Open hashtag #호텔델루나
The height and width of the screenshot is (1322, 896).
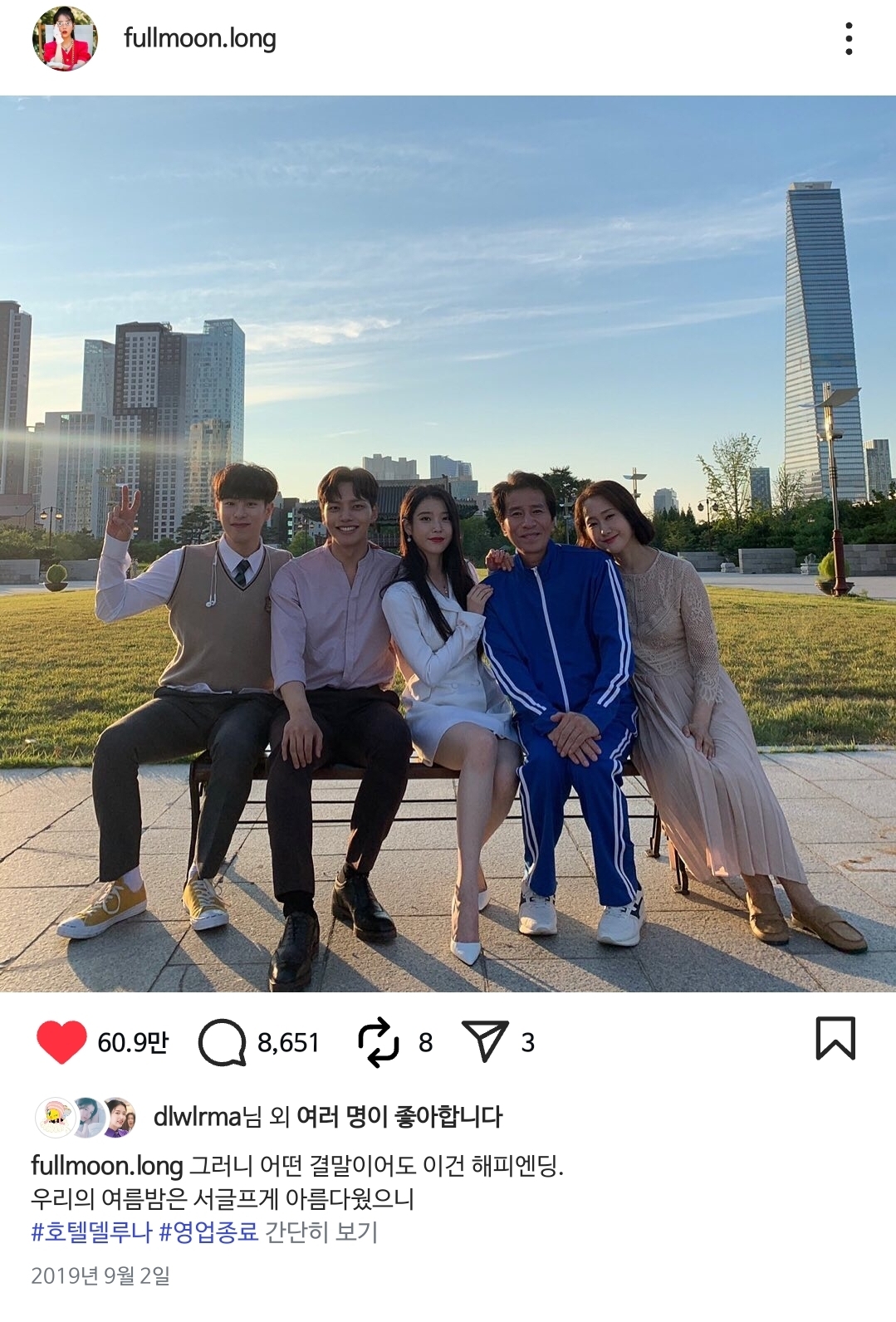91,1231
